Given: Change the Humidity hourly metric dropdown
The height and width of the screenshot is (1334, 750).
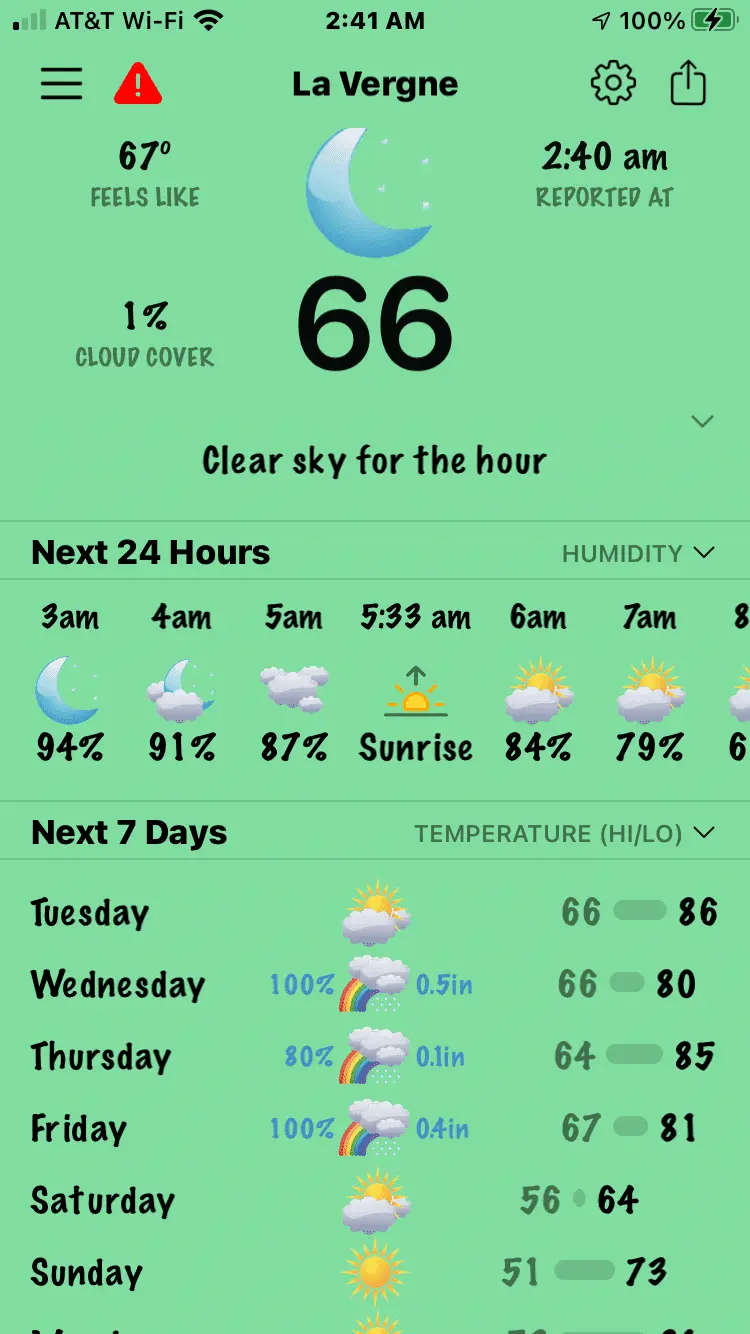Looking at the screenshot, I should pyautogui.click(x=637, y=553).
